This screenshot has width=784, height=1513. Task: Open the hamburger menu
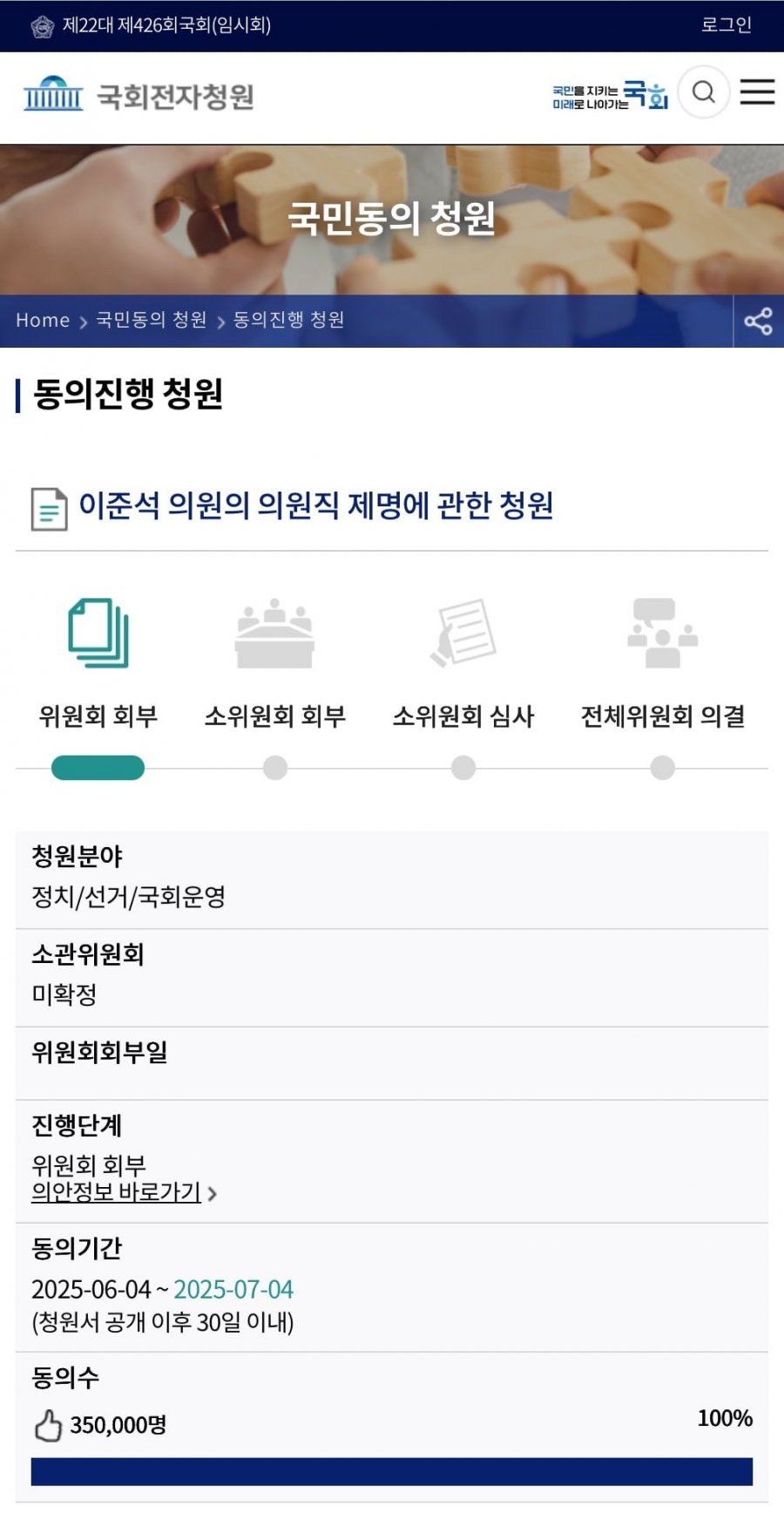coord(757,92)
